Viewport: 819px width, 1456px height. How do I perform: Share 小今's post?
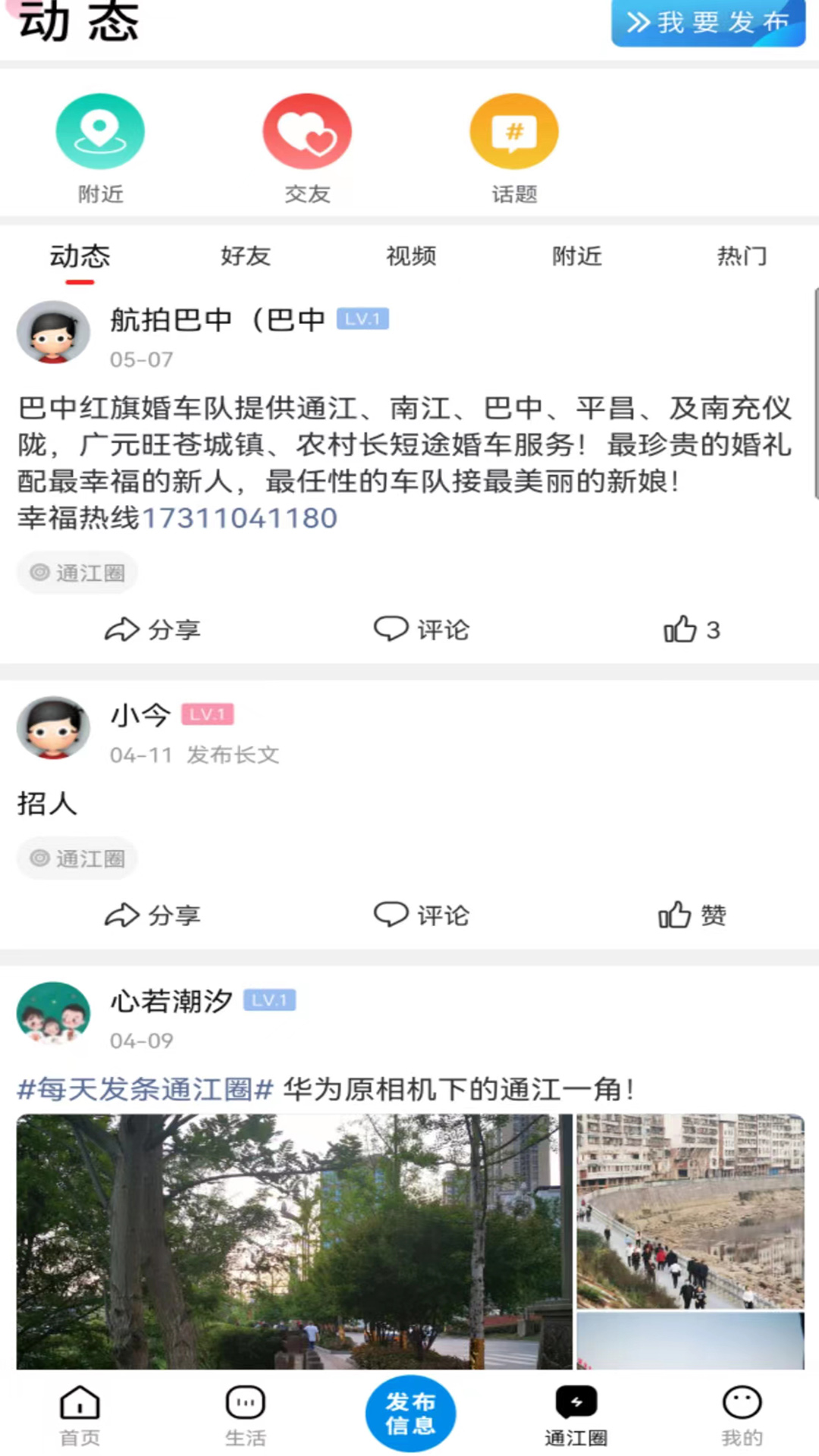click(x=152, y=915)
